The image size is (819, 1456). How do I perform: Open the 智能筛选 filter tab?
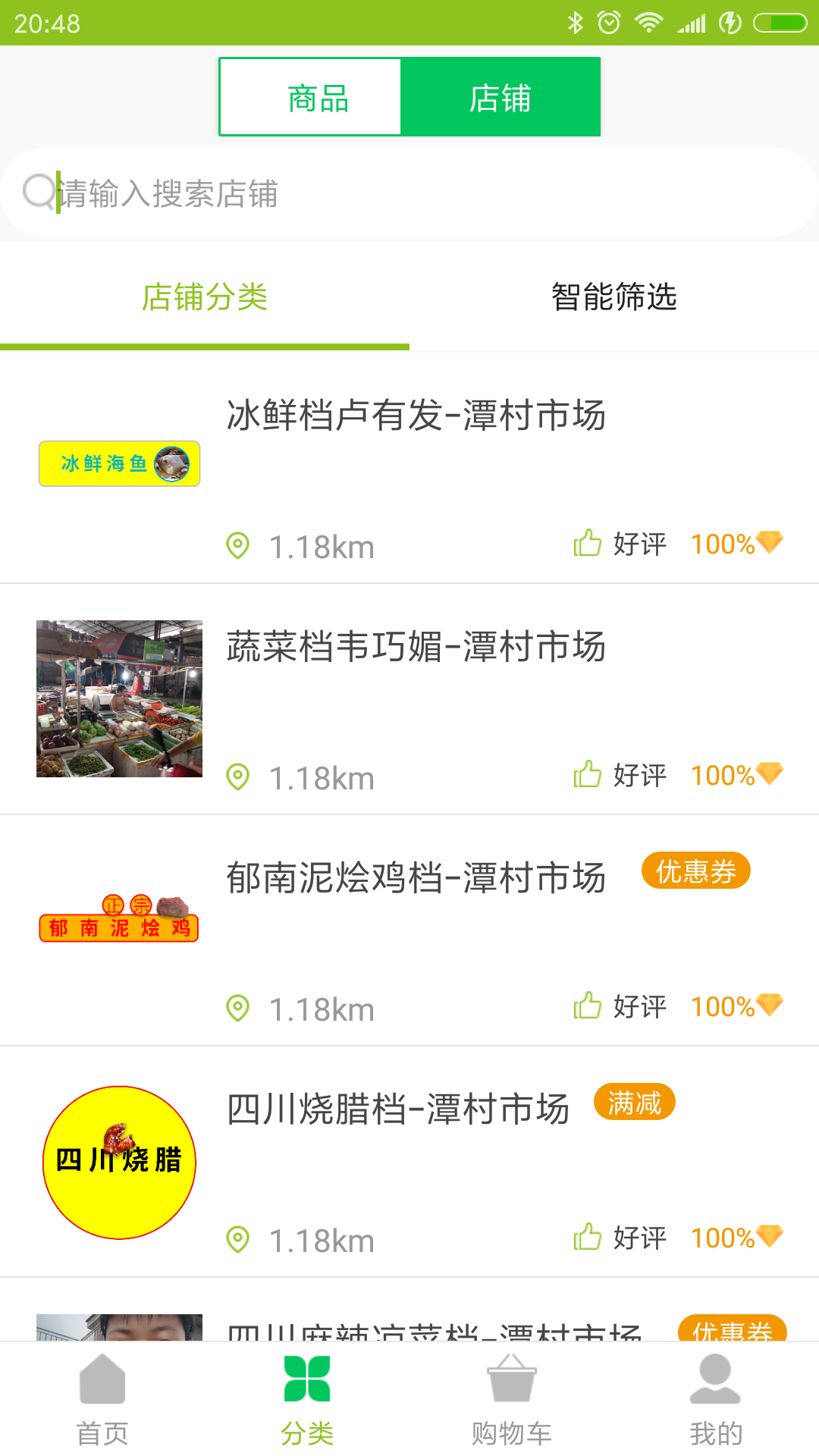click(614, 297)
